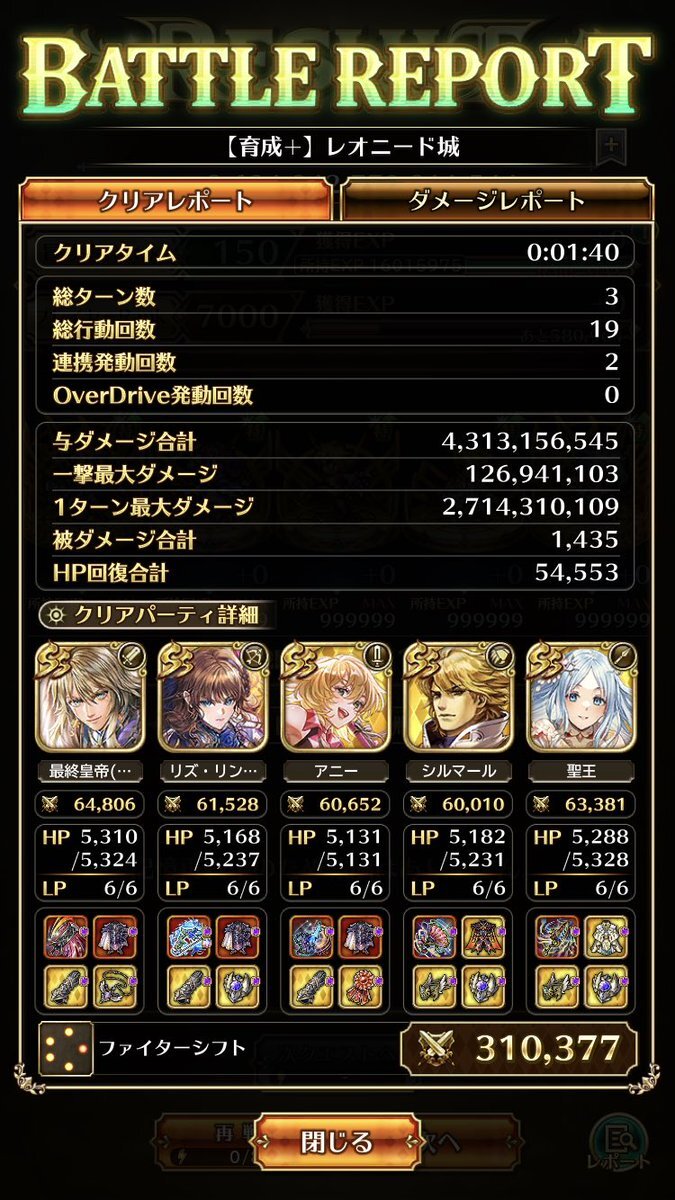Tap the bookmark plus icon beside the quest title
Screen dimensions: 675x1200
(x=612, y=147)
